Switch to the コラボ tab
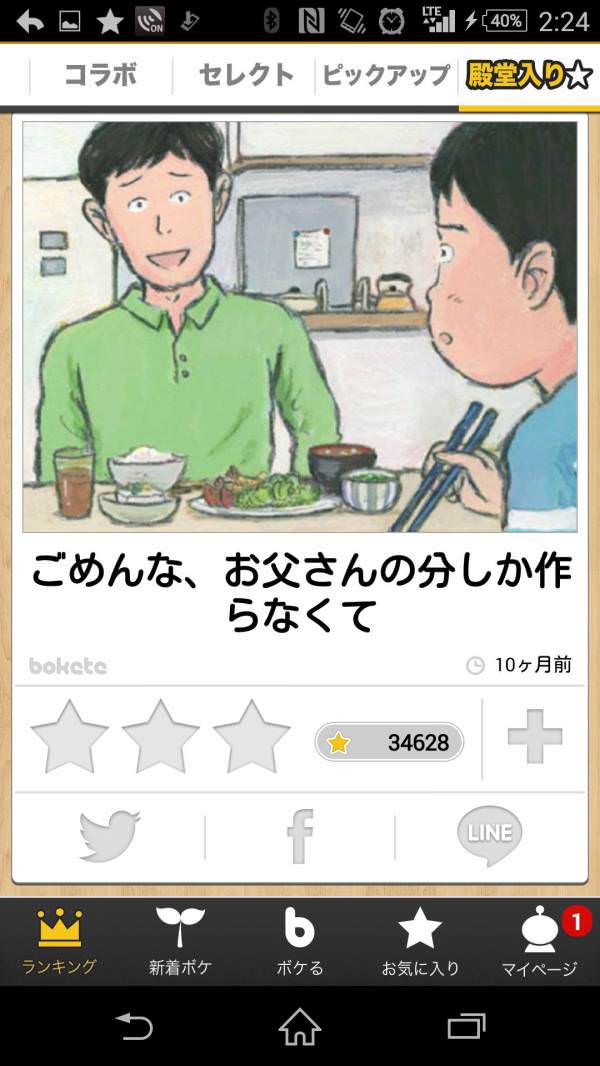 (100, 76)
